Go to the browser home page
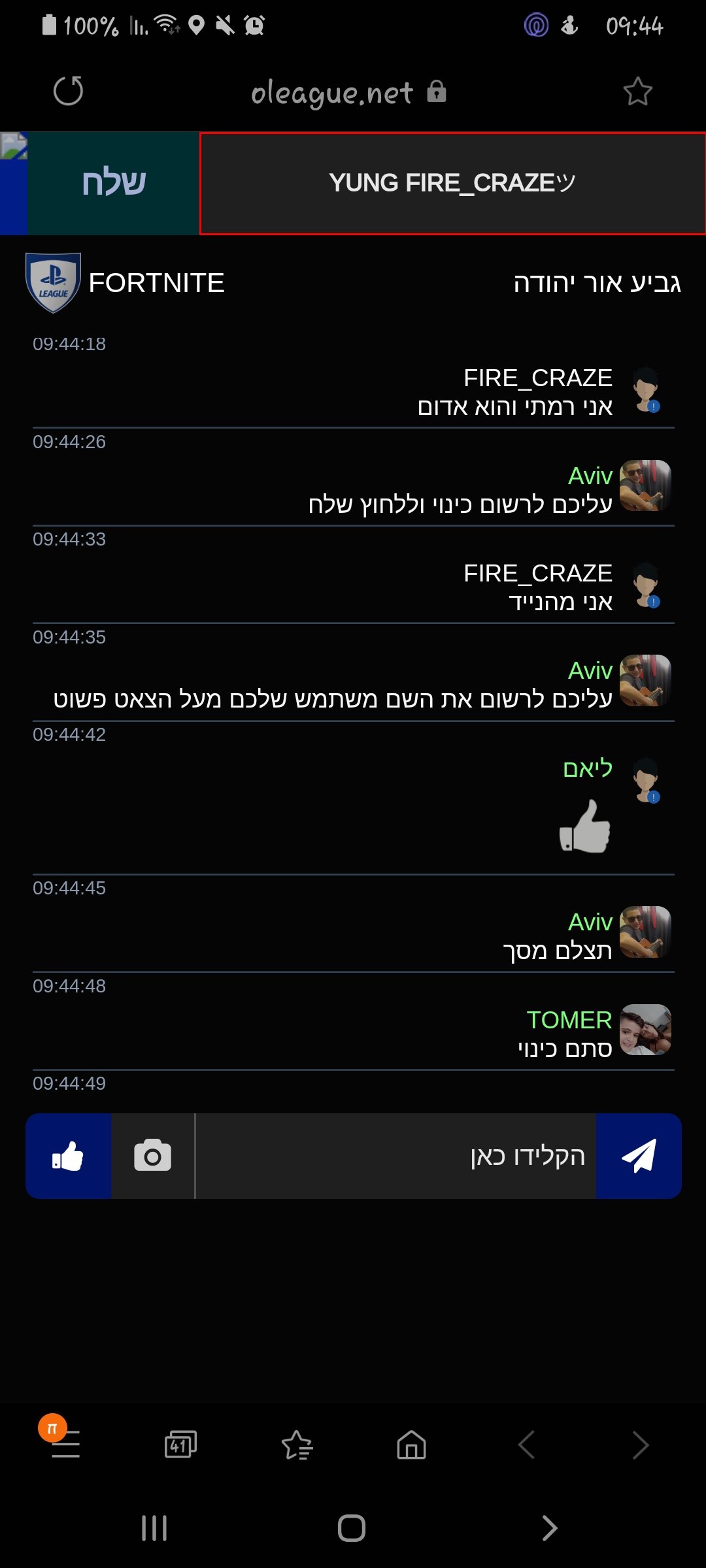Image resolution: width=706 pixels, height=1568 pixels. pyautogui.click(x=411, y=1445)
